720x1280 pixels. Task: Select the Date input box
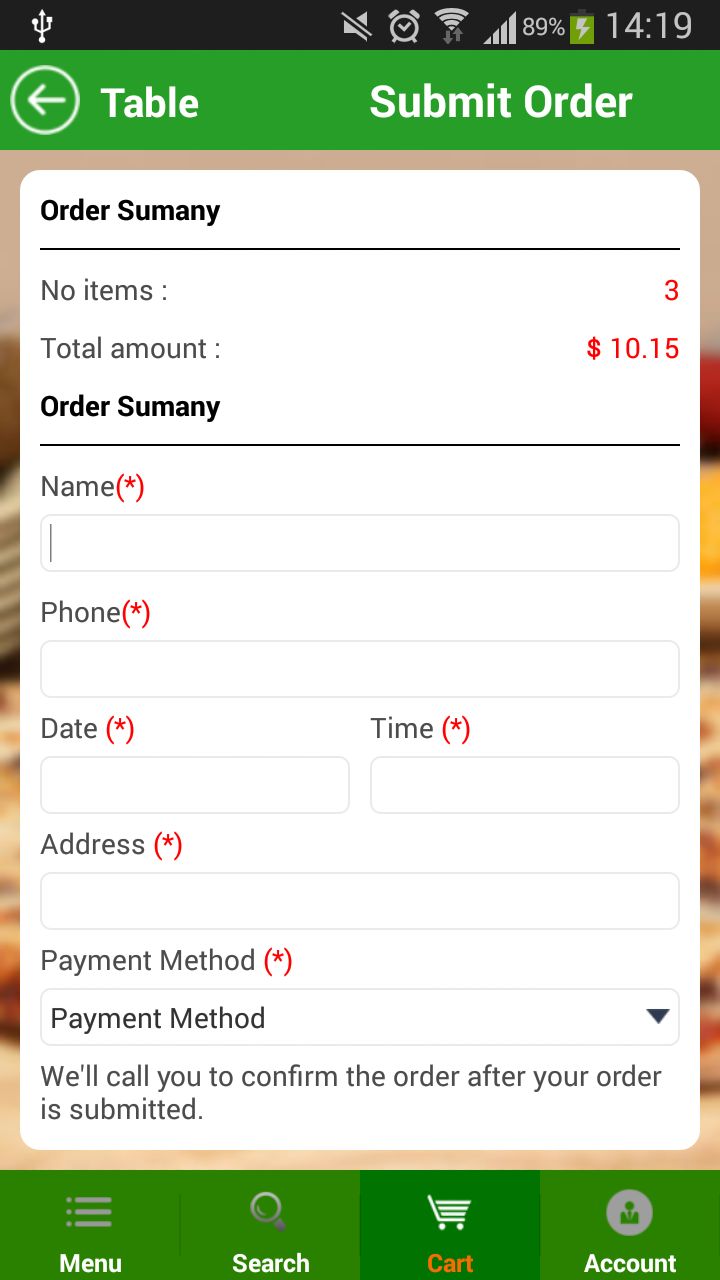click(x=195, y=785)
